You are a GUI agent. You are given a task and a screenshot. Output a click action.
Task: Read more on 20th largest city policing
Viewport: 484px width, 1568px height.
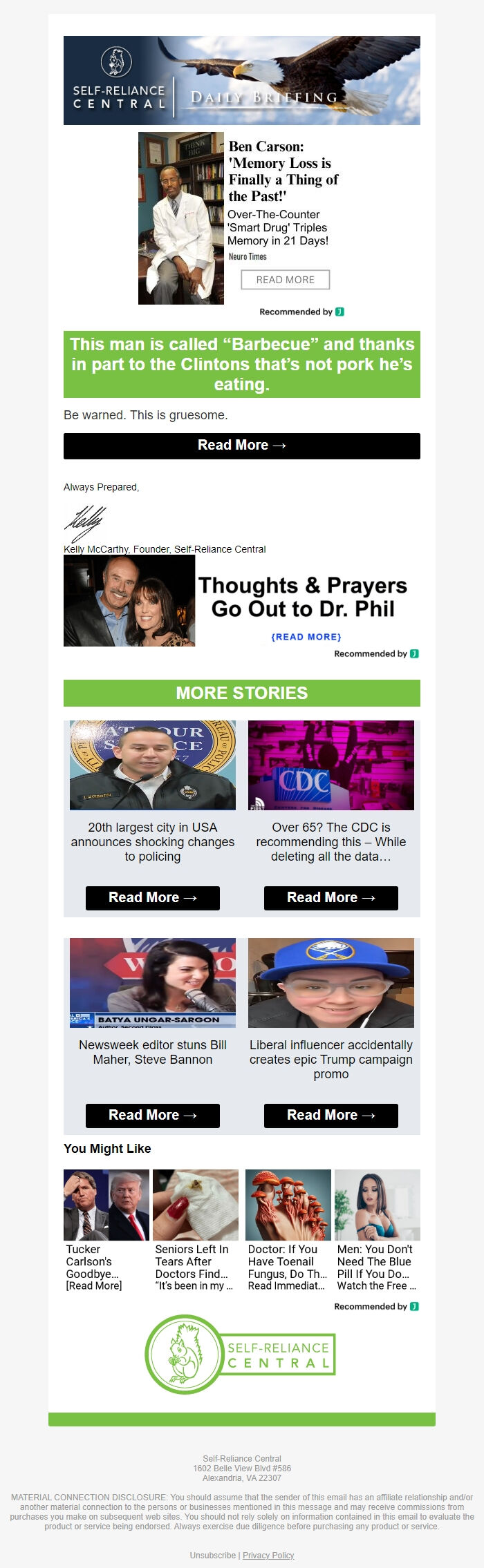tap(153, 897)
